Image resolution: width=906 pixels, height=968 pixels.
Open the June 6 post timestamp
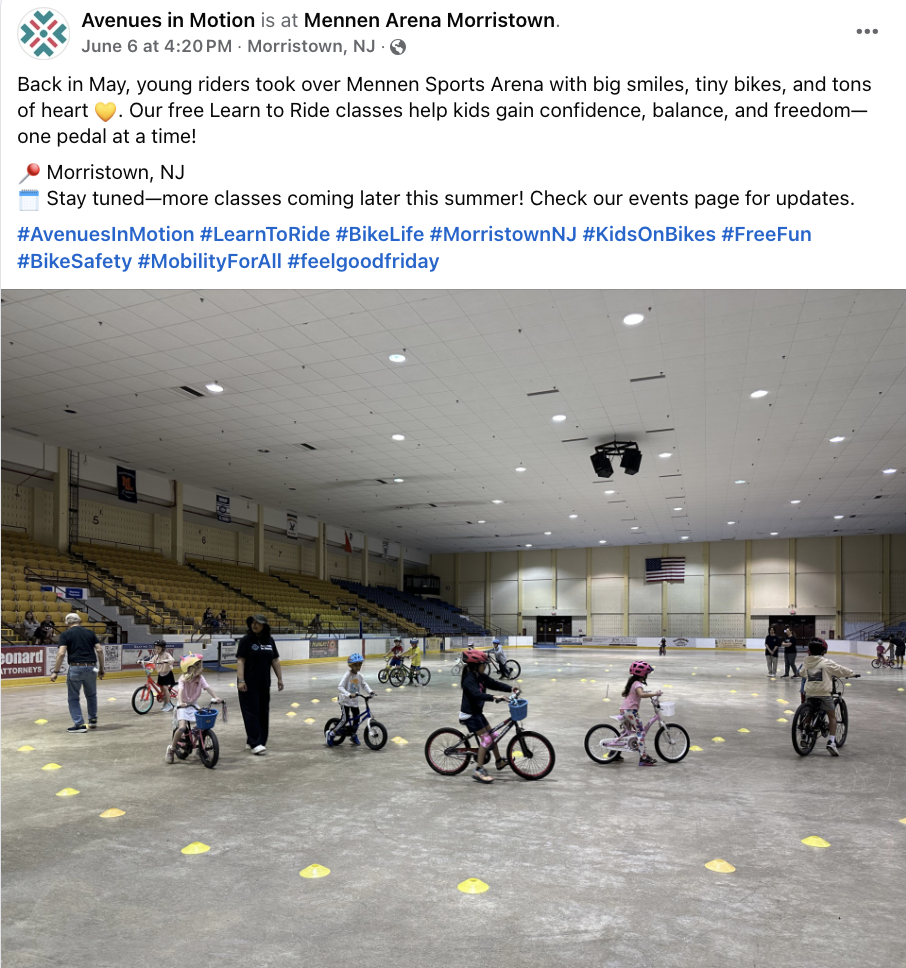(156, 46)
